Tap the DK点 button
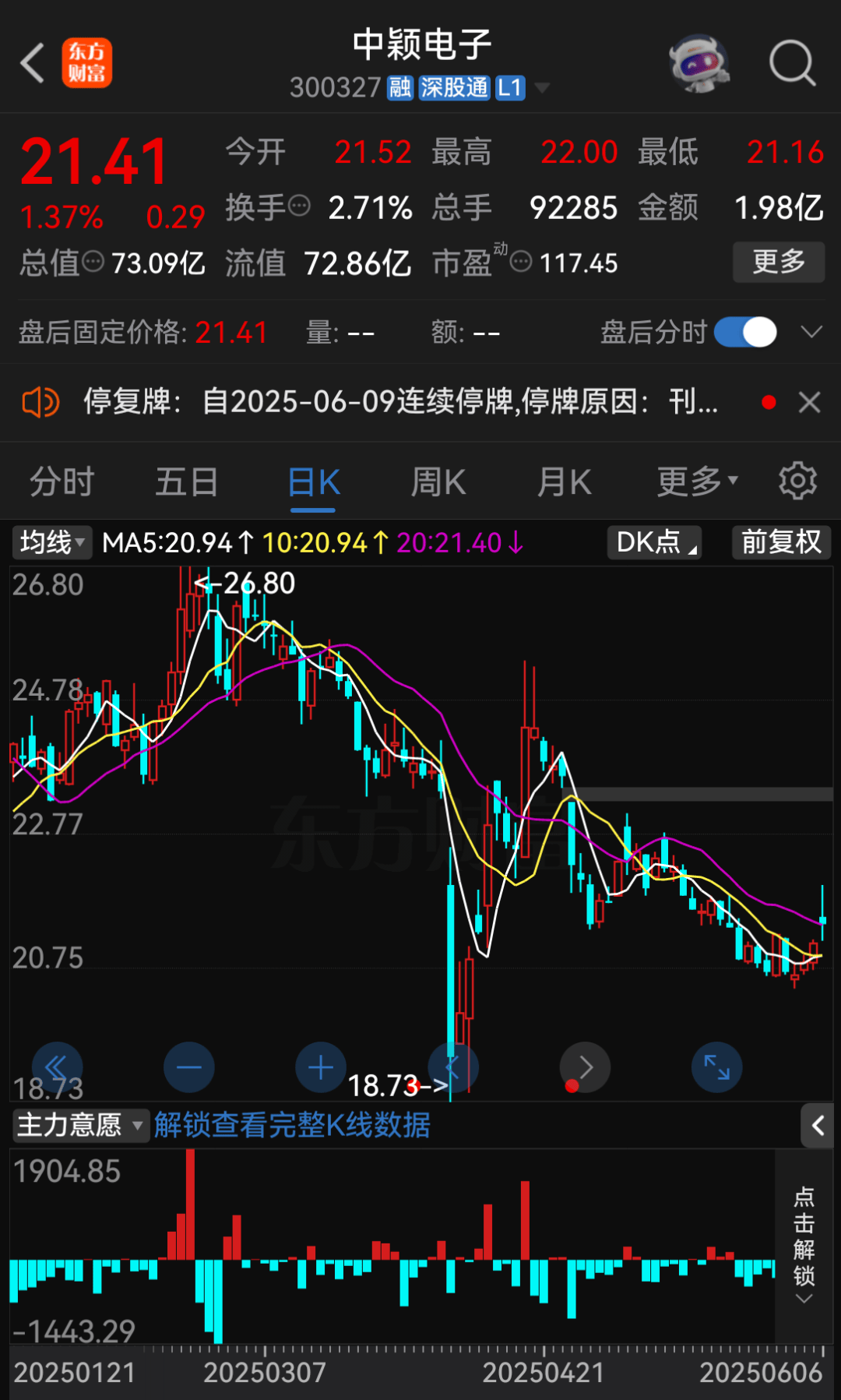841x1400 pixels. pos(654,542)
